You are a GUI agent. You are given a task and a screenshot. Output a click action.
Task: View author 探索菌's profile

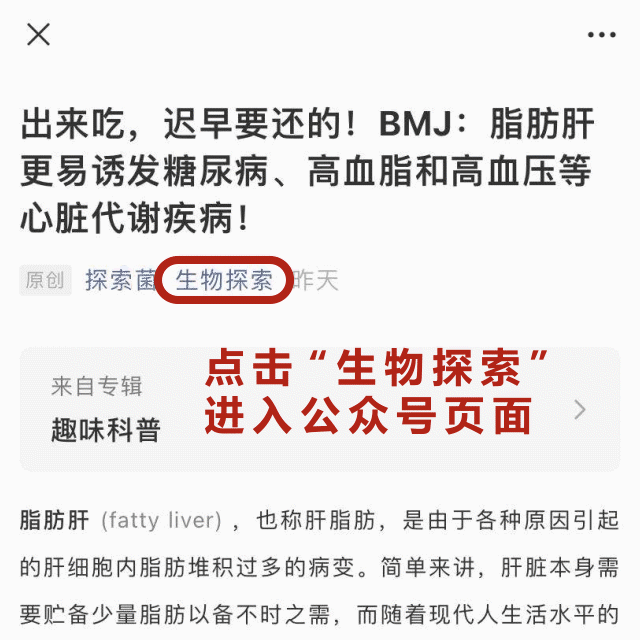coord(120,281)
